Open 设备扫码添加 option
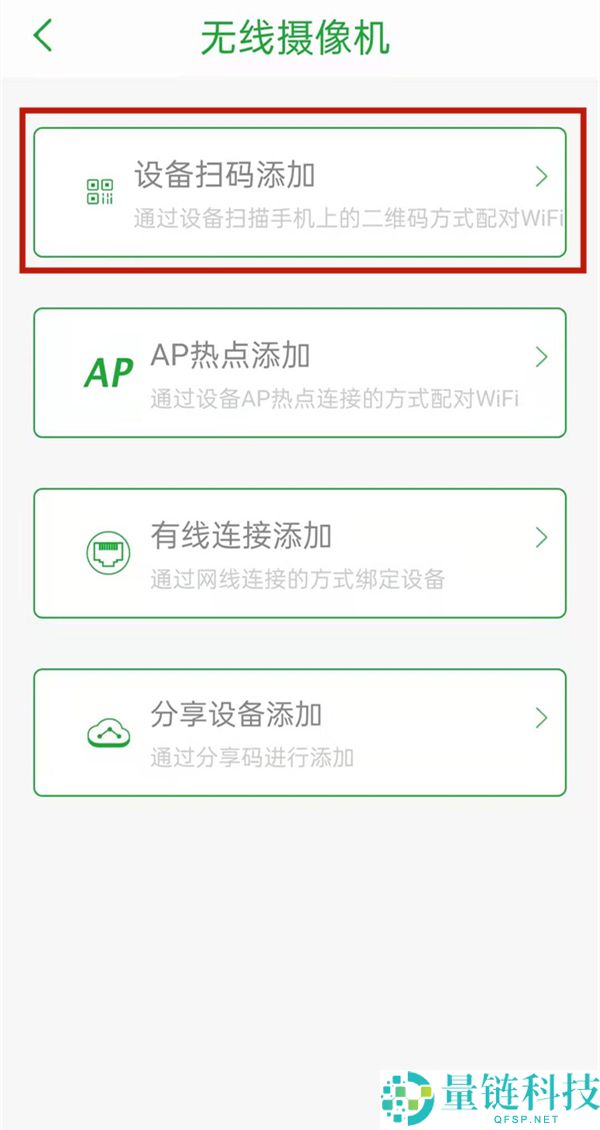This screenshot has width=600, height=1130. tap(300, 192)
